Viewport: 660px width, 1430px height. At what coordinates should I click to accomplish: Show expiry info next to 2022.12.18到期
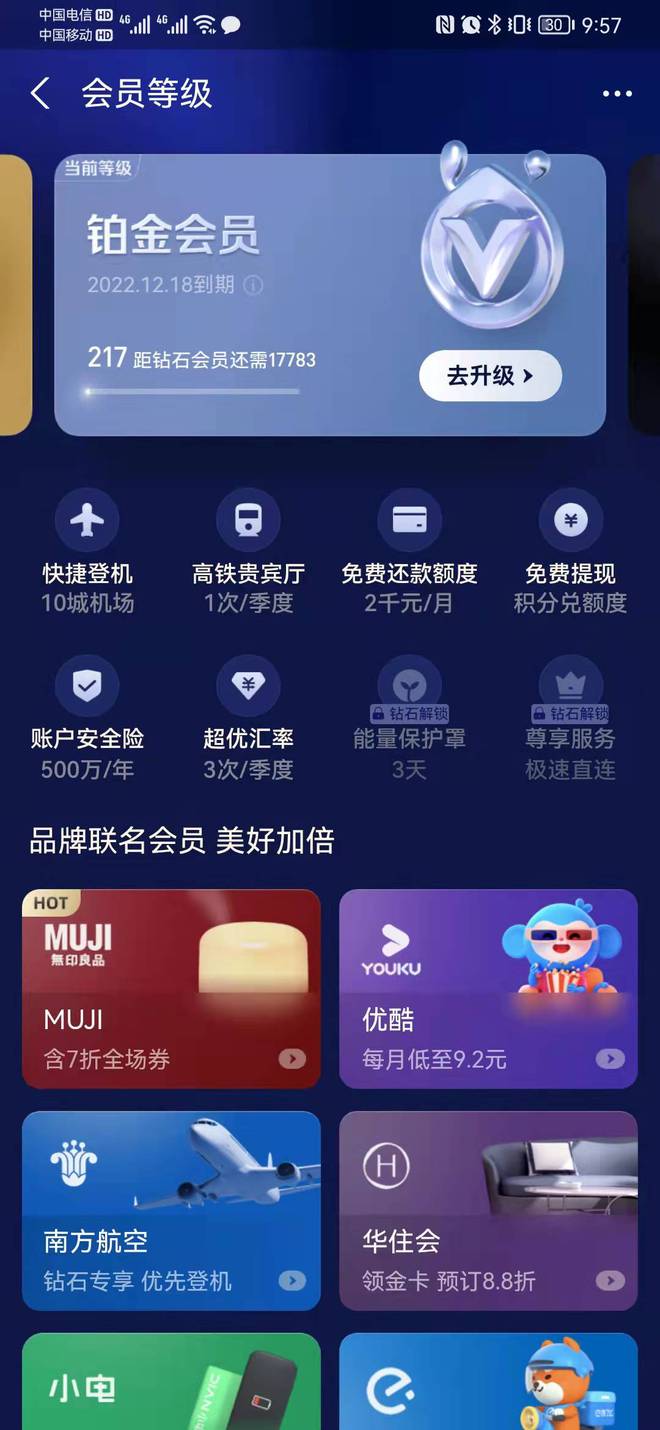click(254, 286)
